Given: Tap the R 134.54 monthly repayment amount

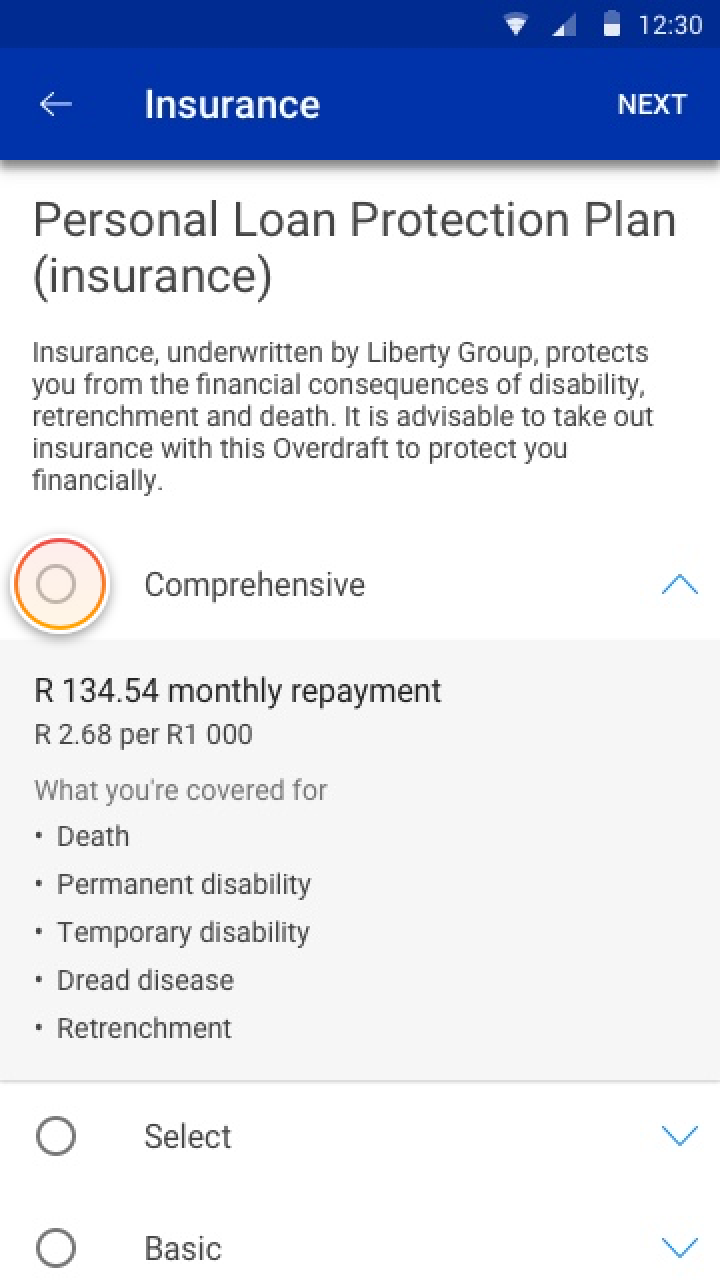Looking at the screenshot, I should (x=238, y=690).
